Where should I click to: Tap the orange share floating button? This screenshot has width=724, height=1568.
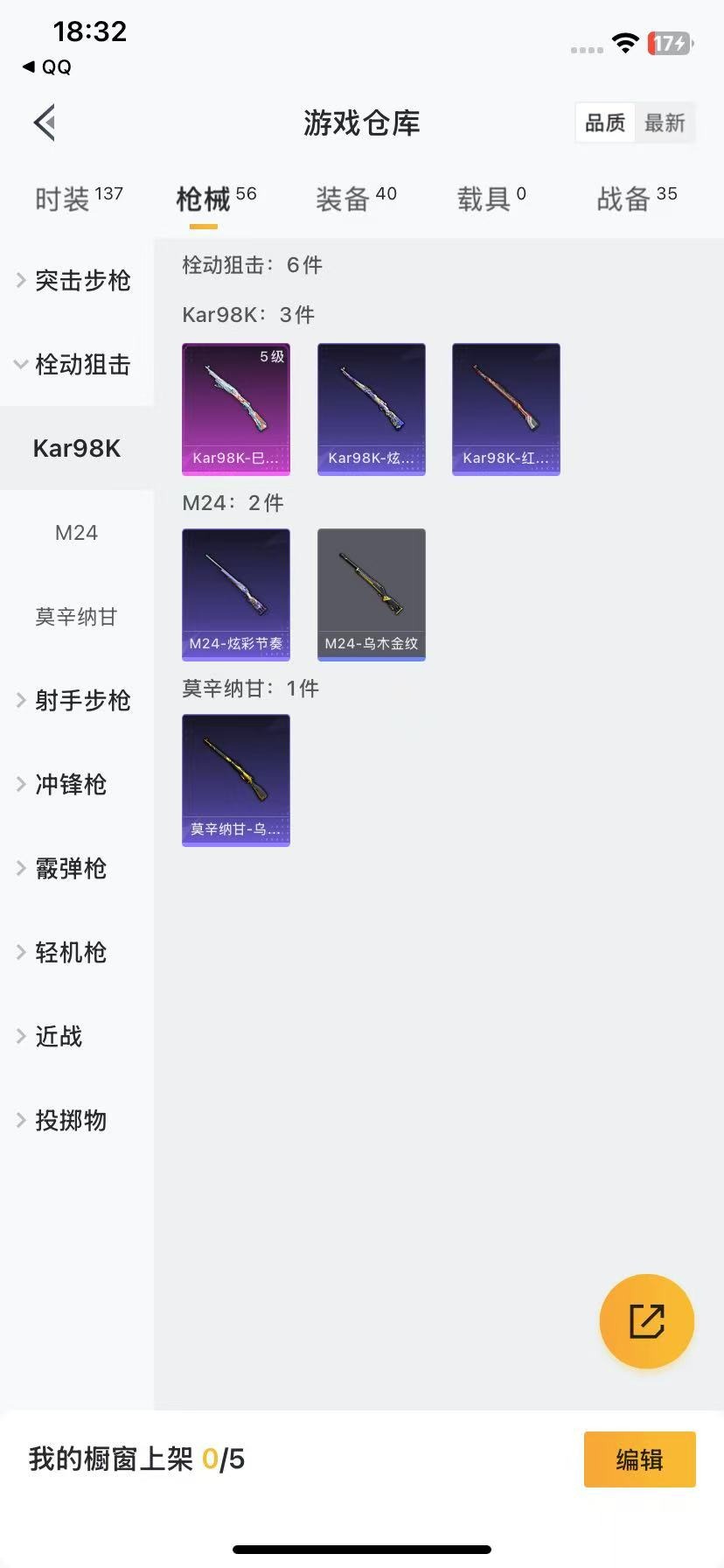click(647, 1321)
